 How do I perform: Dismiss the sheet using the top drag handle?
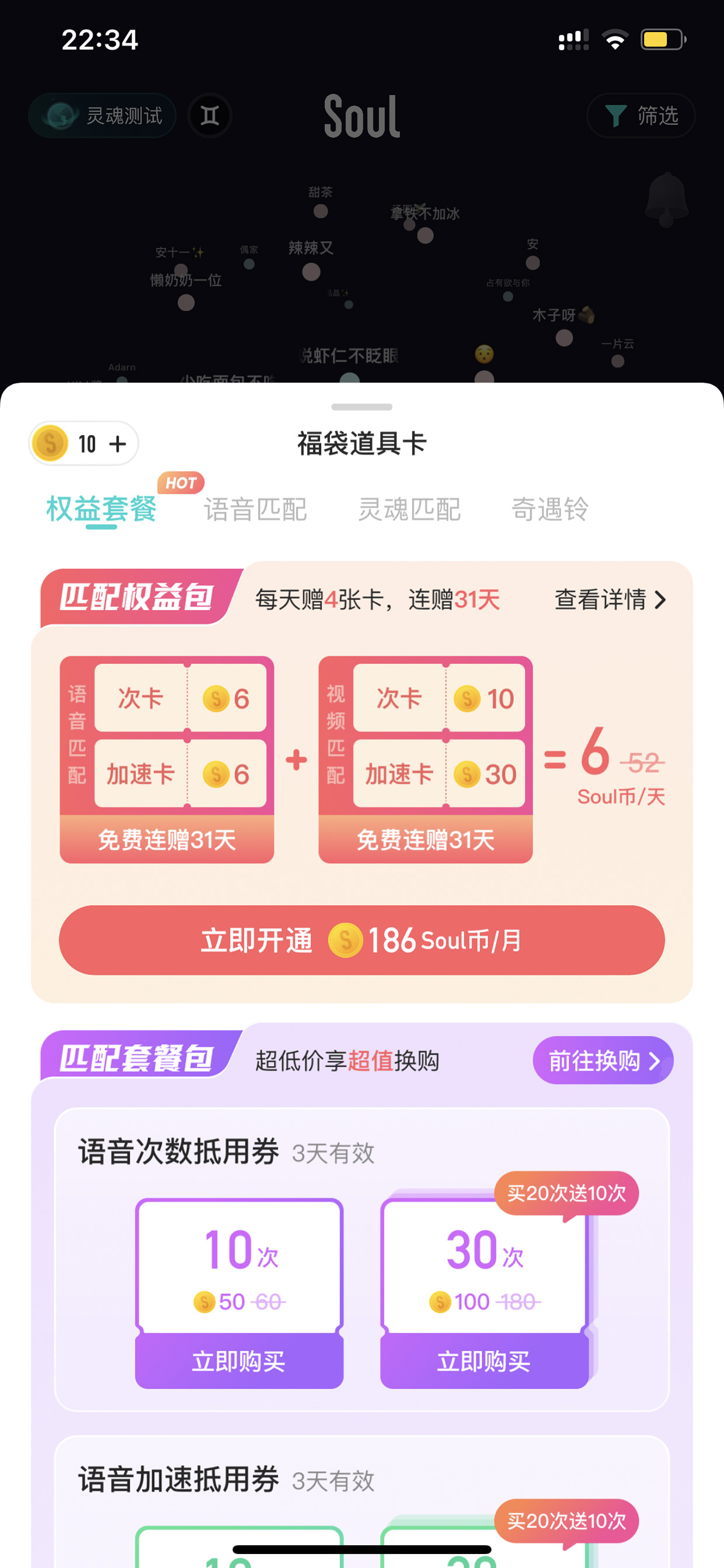pos(361,407)
